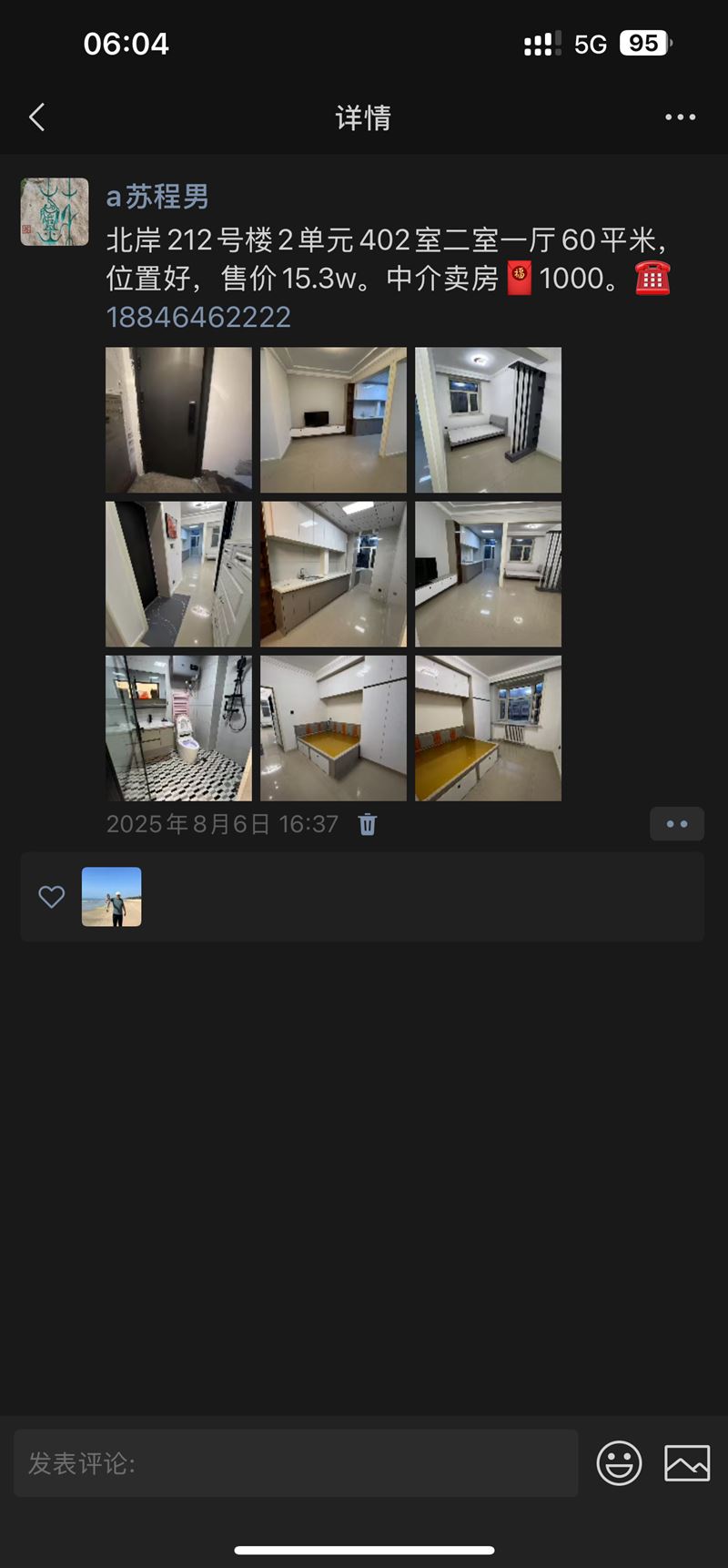The height and width of the screenshot is (1568, 728).
Task: Open a苏程男's profile avatar
Action: click(55, 211)
